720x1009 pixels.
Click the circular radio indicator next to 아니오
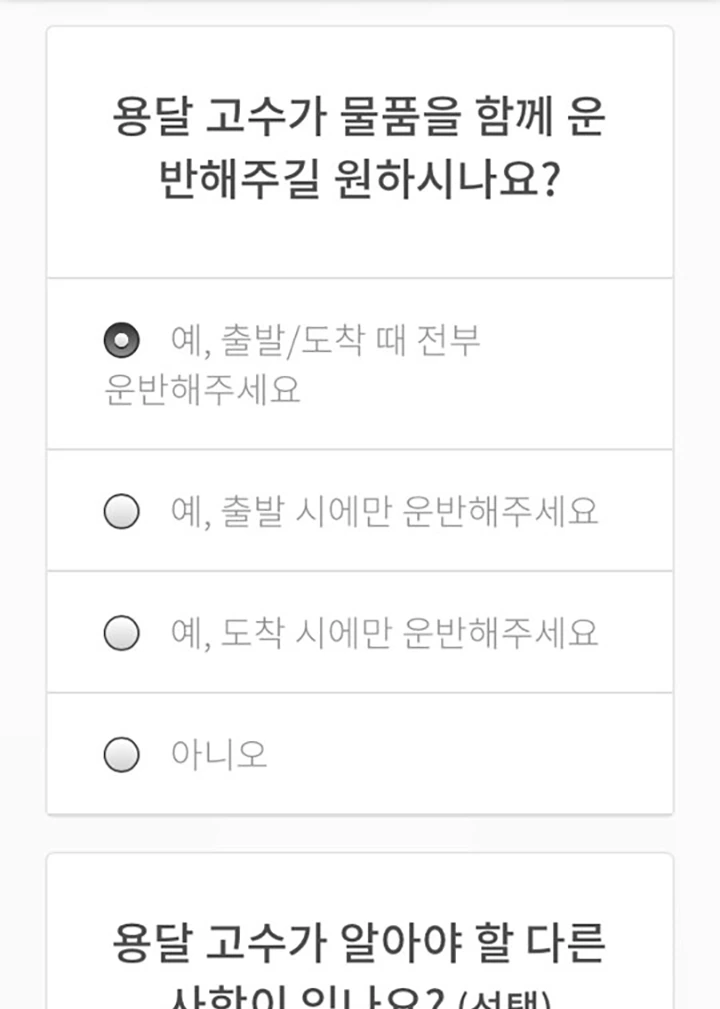coord(120,755)
